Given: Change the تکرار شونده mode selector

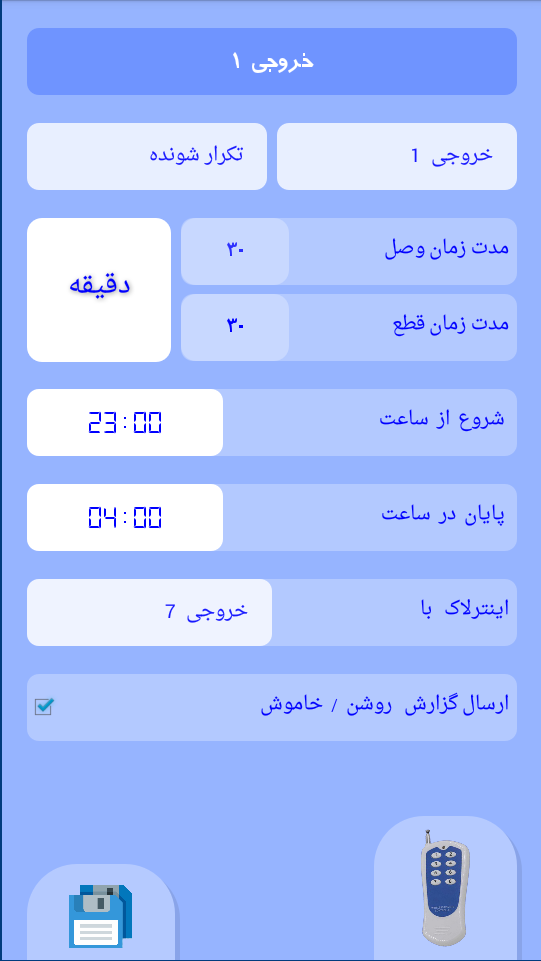Looking at the screenshot, I should pyautogui.click(x=146, y=156).
